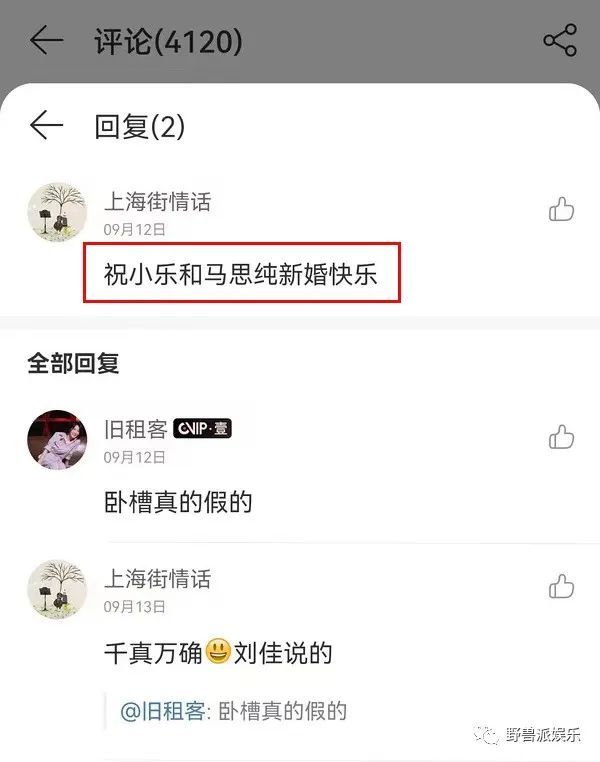Return from the 回复 replies panel
Image resolution: width=600 pixels, height=762 pixels.
click(46, 126)
